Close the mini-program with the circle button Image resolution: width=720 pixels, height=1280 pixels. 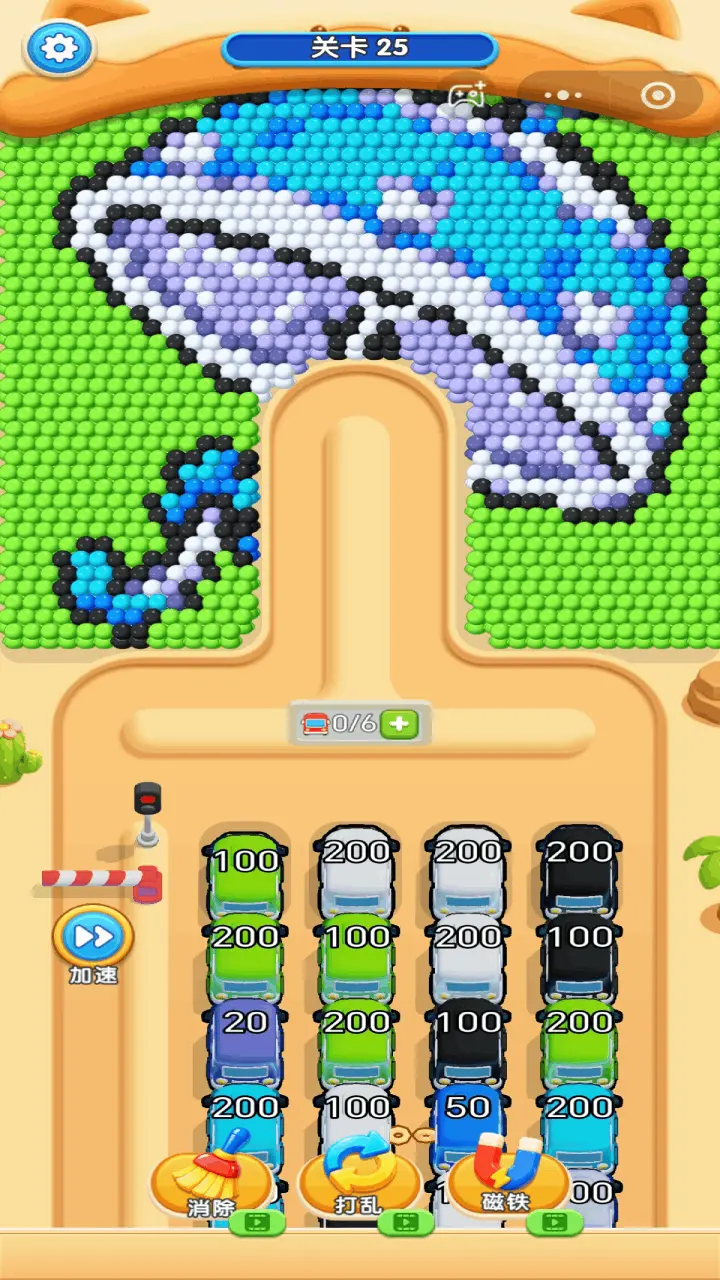coord(658,96)
